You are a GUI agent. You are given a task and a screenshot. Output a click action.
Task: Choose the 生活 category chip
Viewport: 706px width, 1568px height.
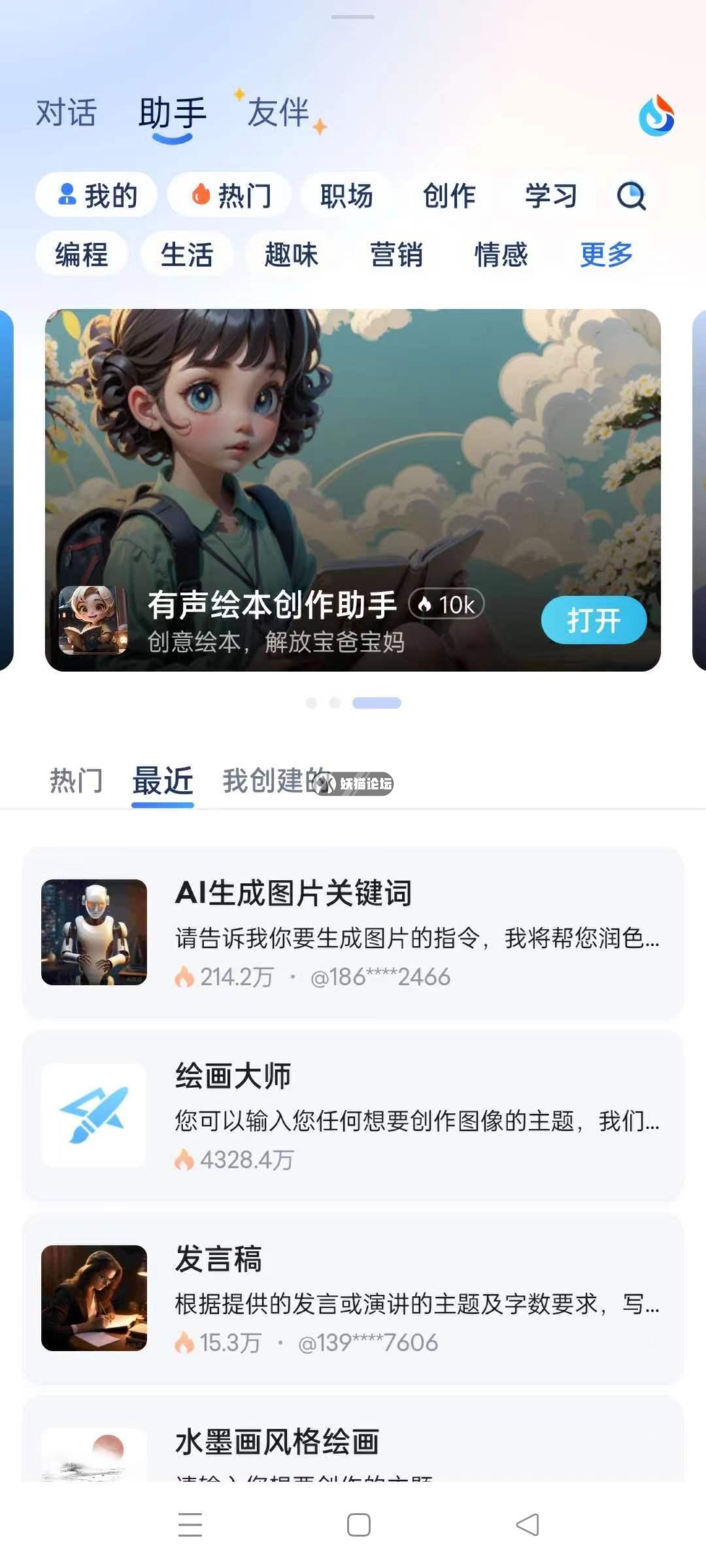coord(187,254)
